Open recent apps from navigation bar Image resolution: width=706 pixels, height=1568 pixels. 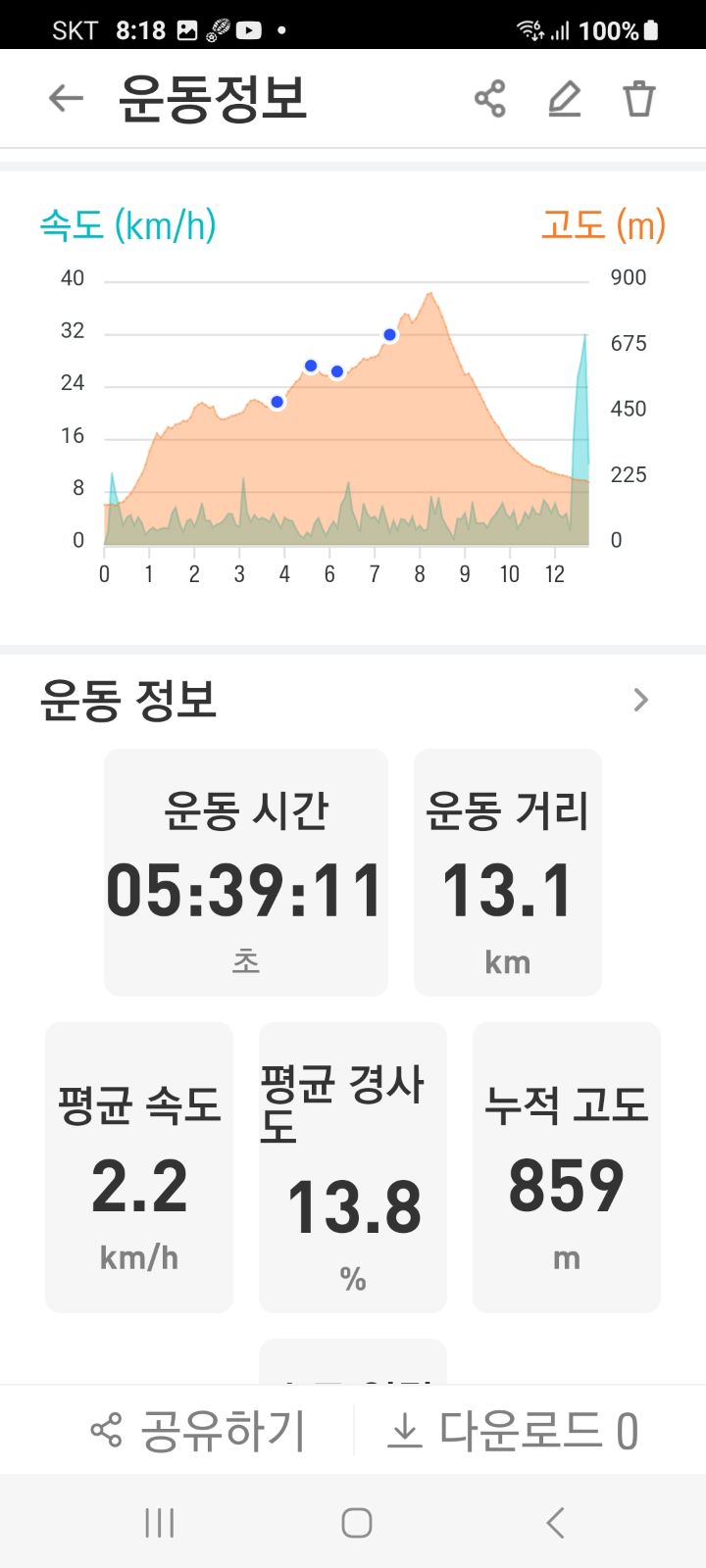point(160,1523)
